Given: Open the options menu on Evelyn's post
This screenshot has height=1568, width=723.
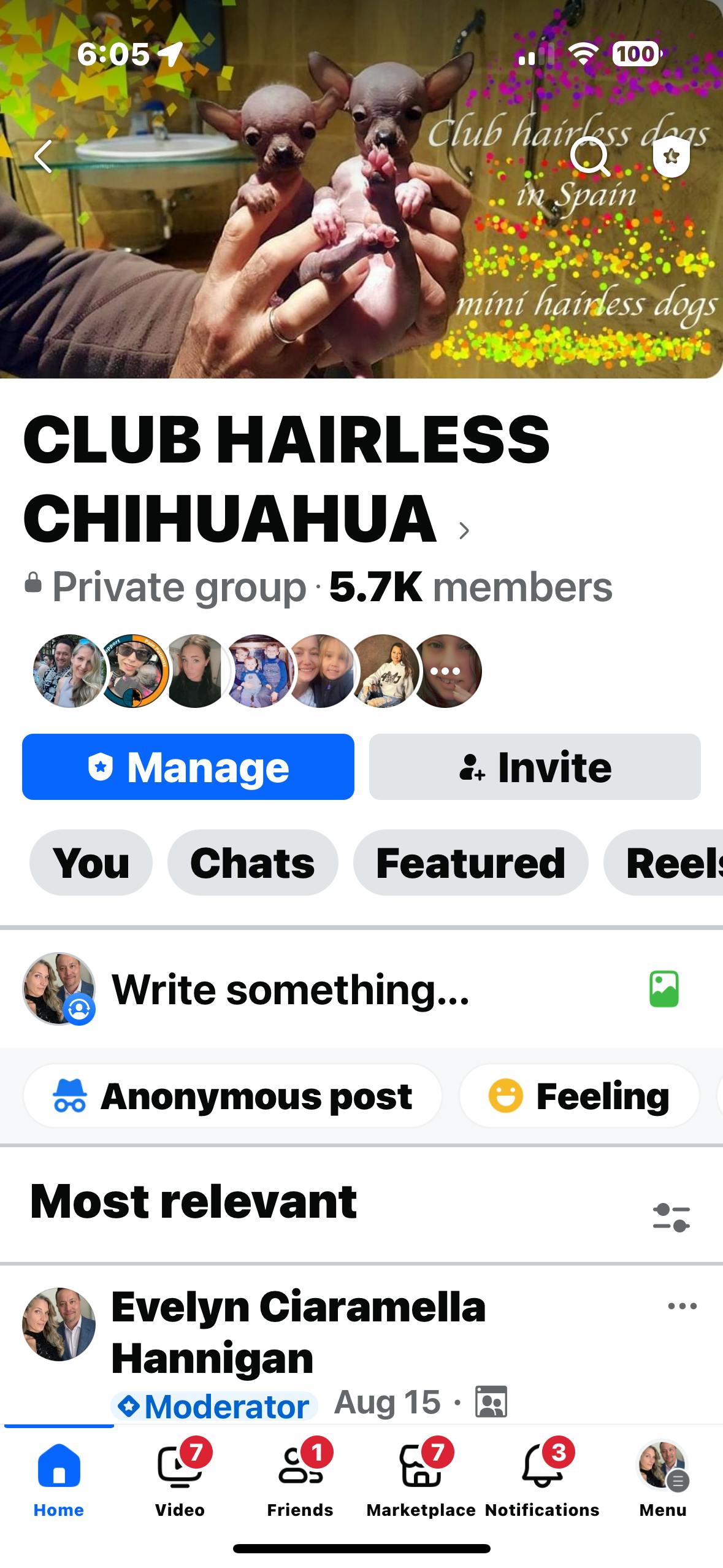Looking at the screenshot, I should pos(682,1306).
